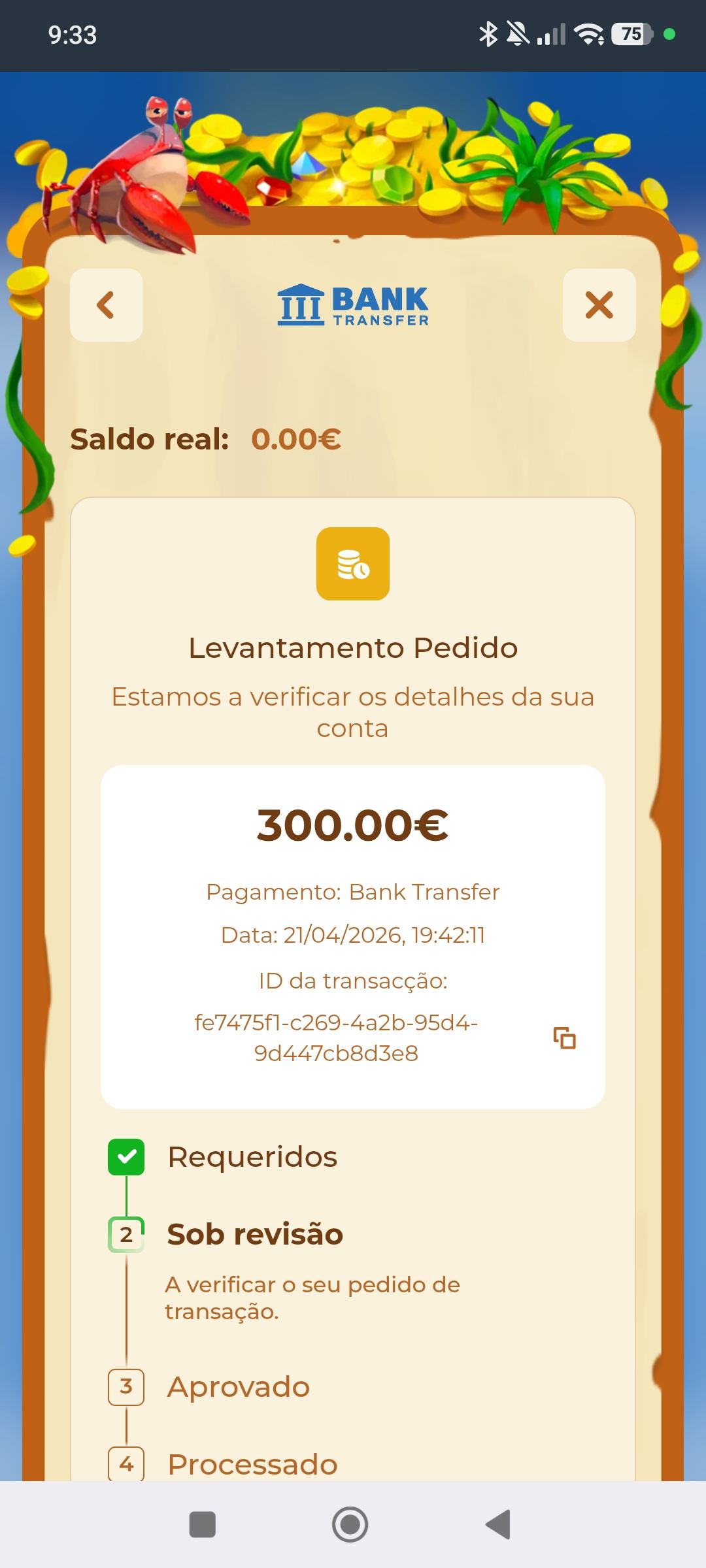Tap the system back button
The width and height of the screenshot is (706, 1568).
(x=498, y=1525)
